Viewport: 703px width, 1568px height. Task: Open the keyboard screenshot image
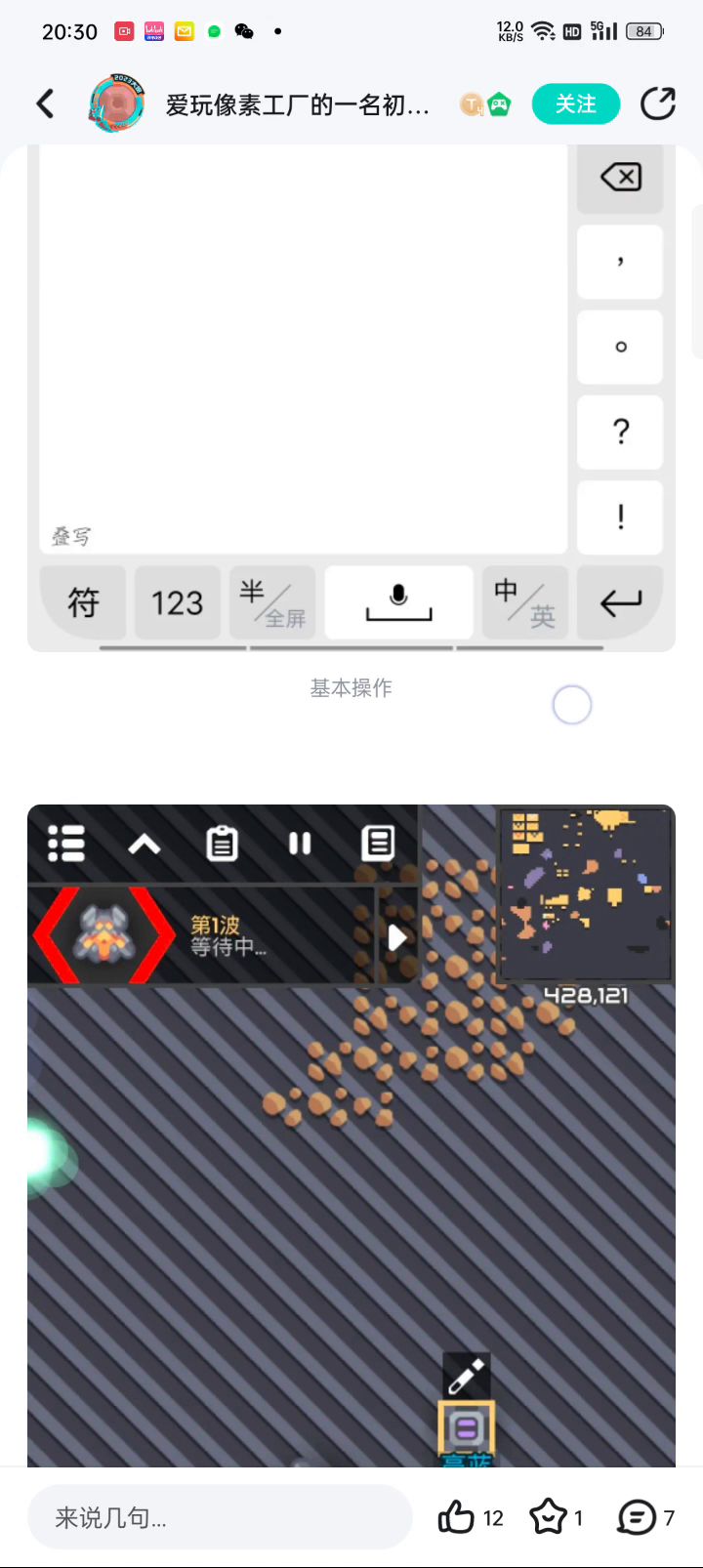(351, 391)
